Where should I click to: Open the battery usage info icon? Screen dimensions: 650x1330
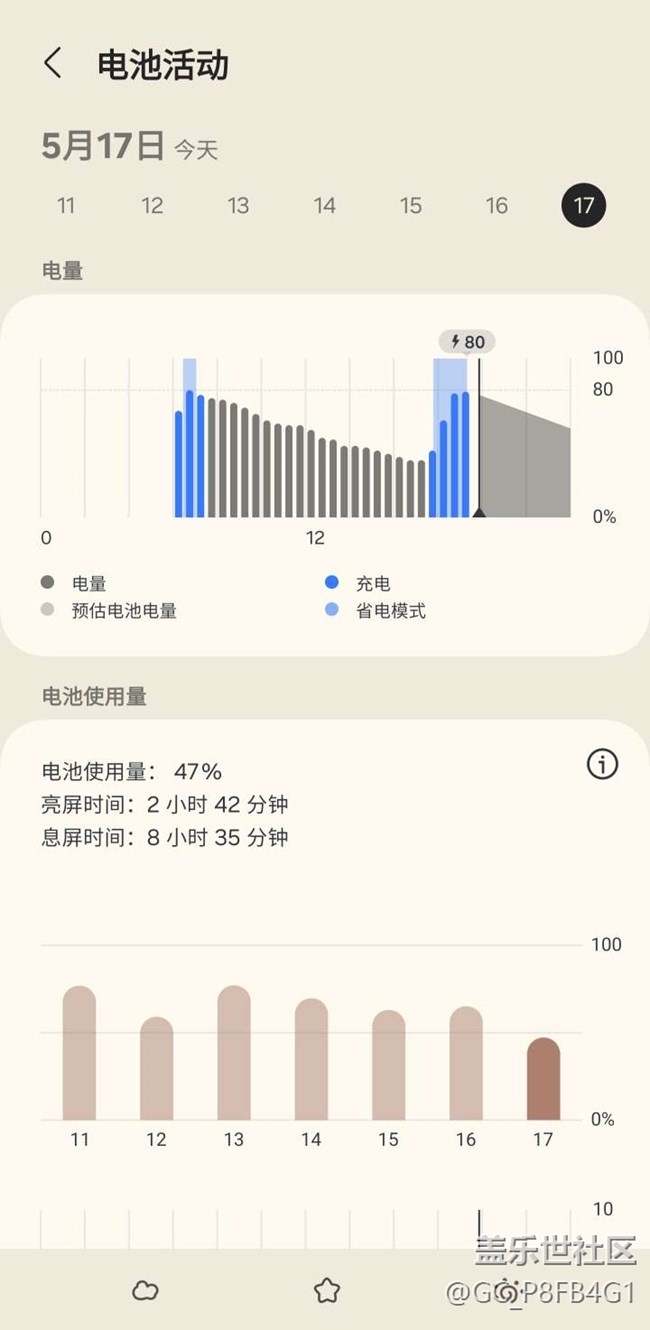pos(602,765)
